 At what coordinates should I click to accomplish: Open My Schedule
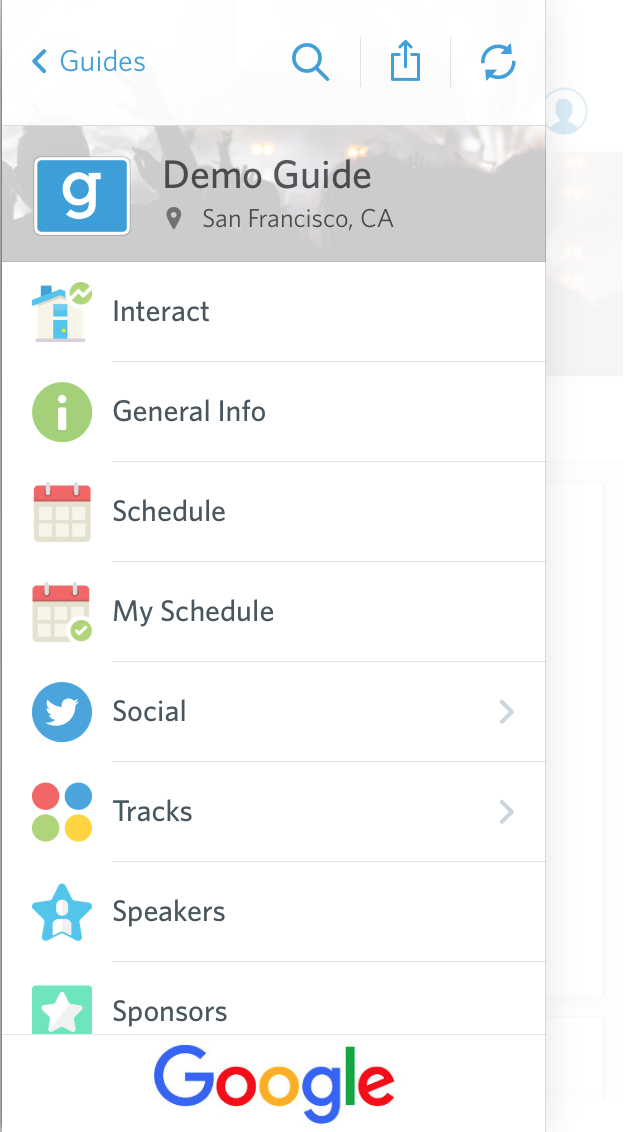coord(273,611)
